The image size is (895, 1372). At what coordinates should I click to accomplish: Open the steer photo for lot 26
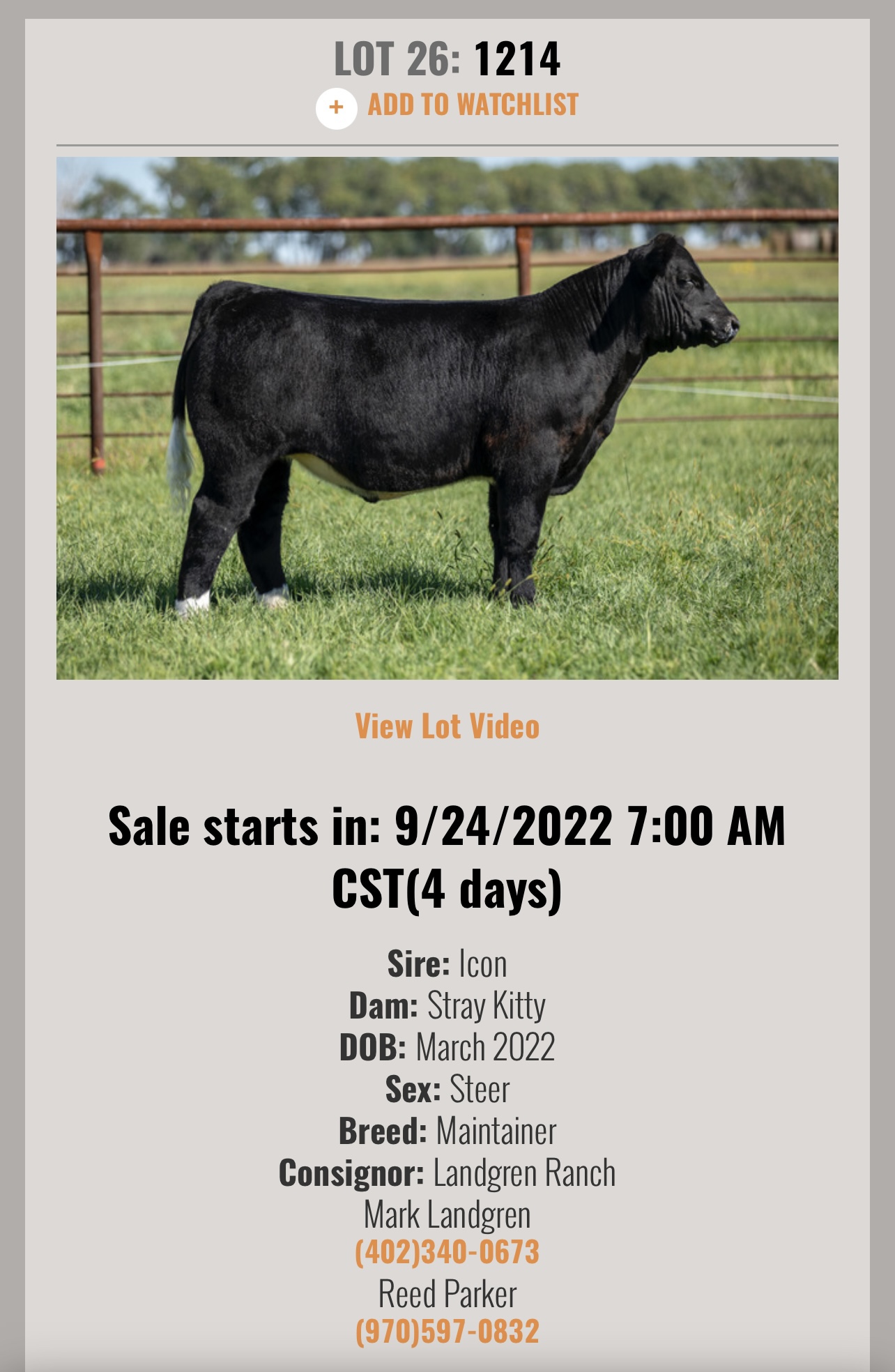tap(447, 418)
